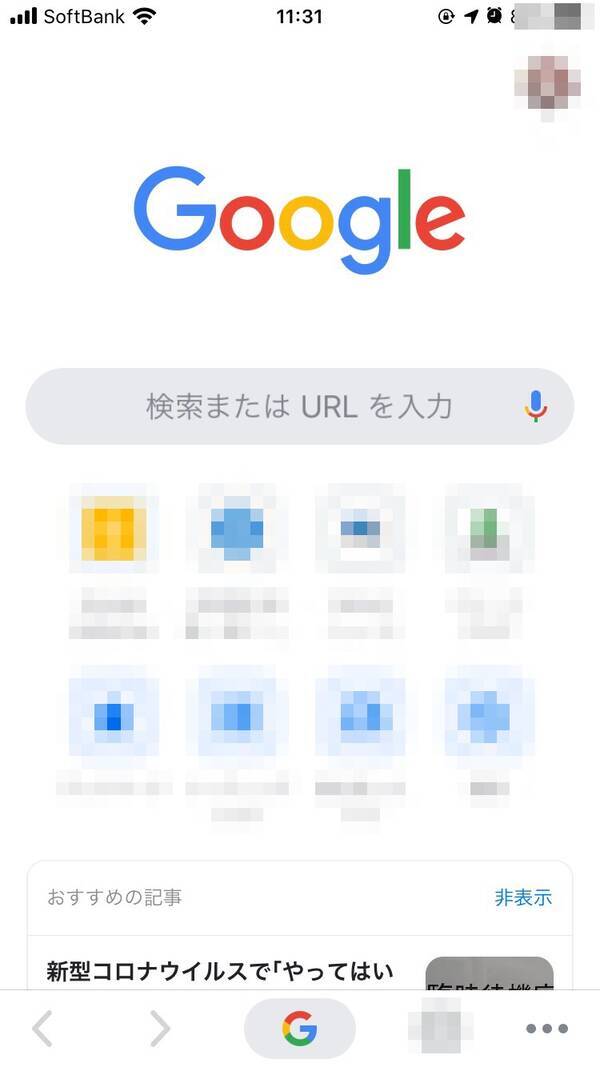The width and height of the screenshot is (600, 1067).
Task: Start voice search with the microphone icon
Action: coord(536,406)
